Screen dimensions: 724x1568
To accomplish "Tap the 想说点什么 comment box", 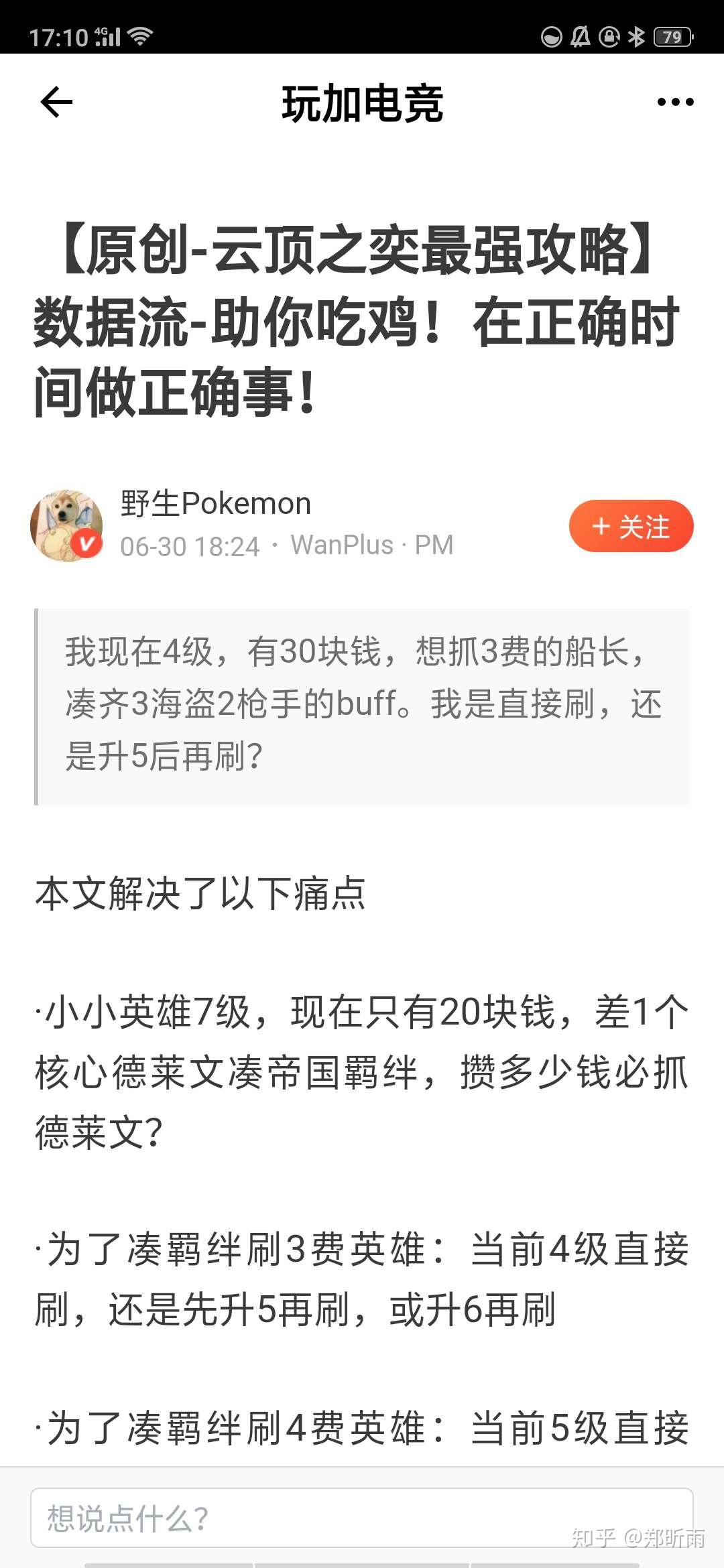I will (361, 1518).
